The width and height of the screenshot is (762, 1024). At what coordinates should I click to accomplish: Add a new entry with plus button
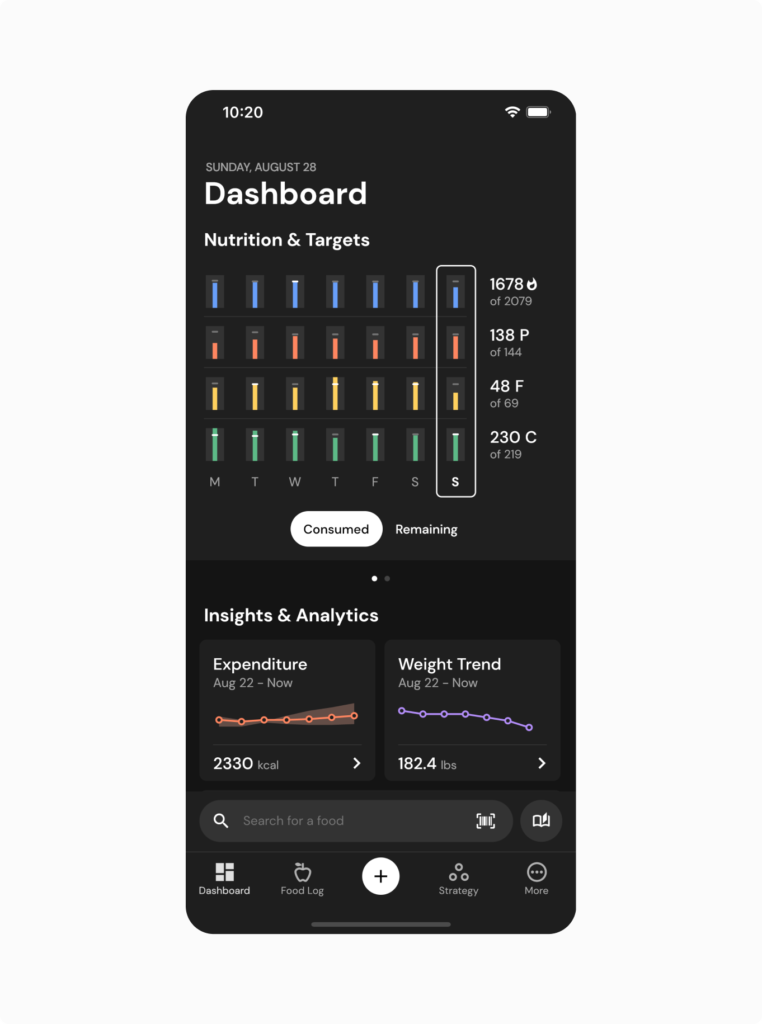tap(380, 877)
